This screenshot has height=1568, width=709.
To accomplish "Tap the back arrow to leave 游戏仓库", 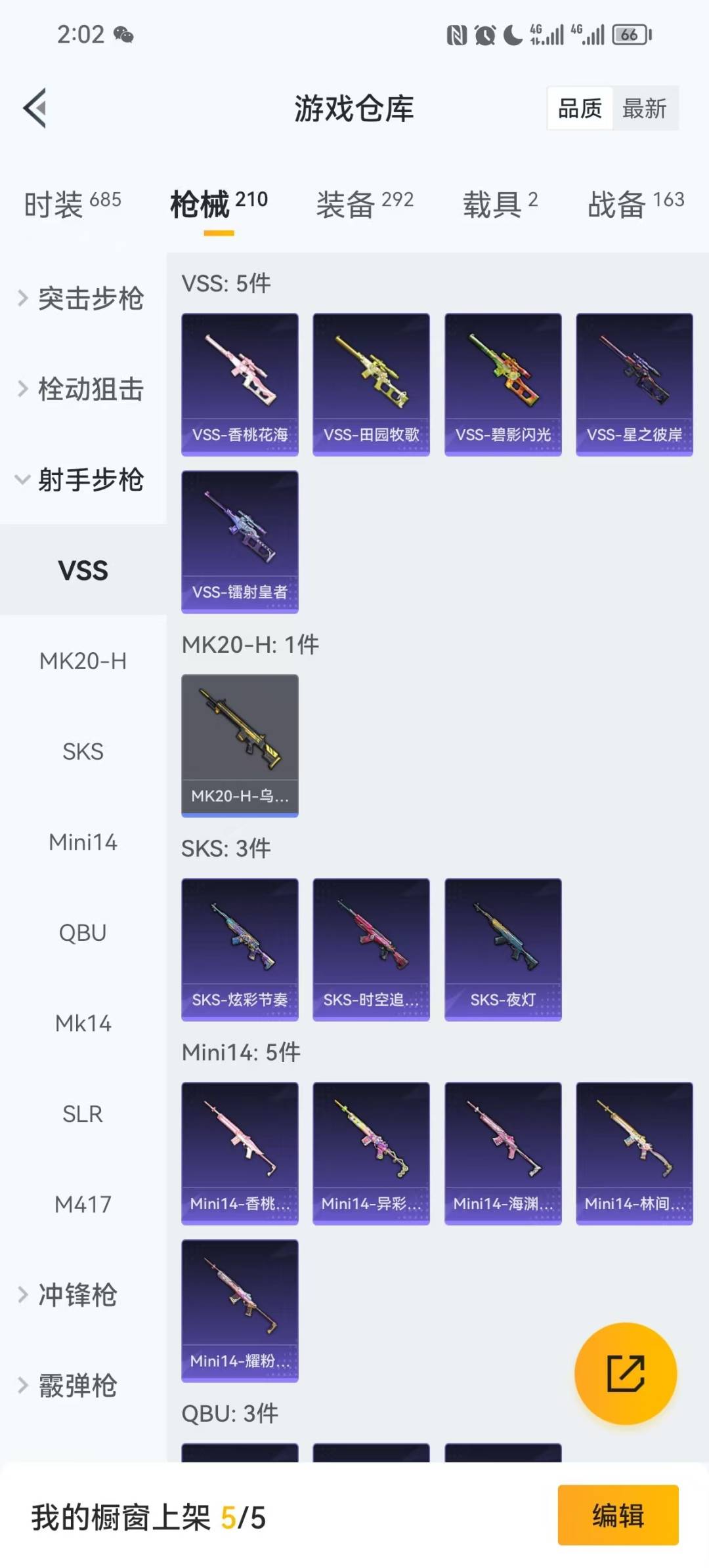I will (34, 108).
